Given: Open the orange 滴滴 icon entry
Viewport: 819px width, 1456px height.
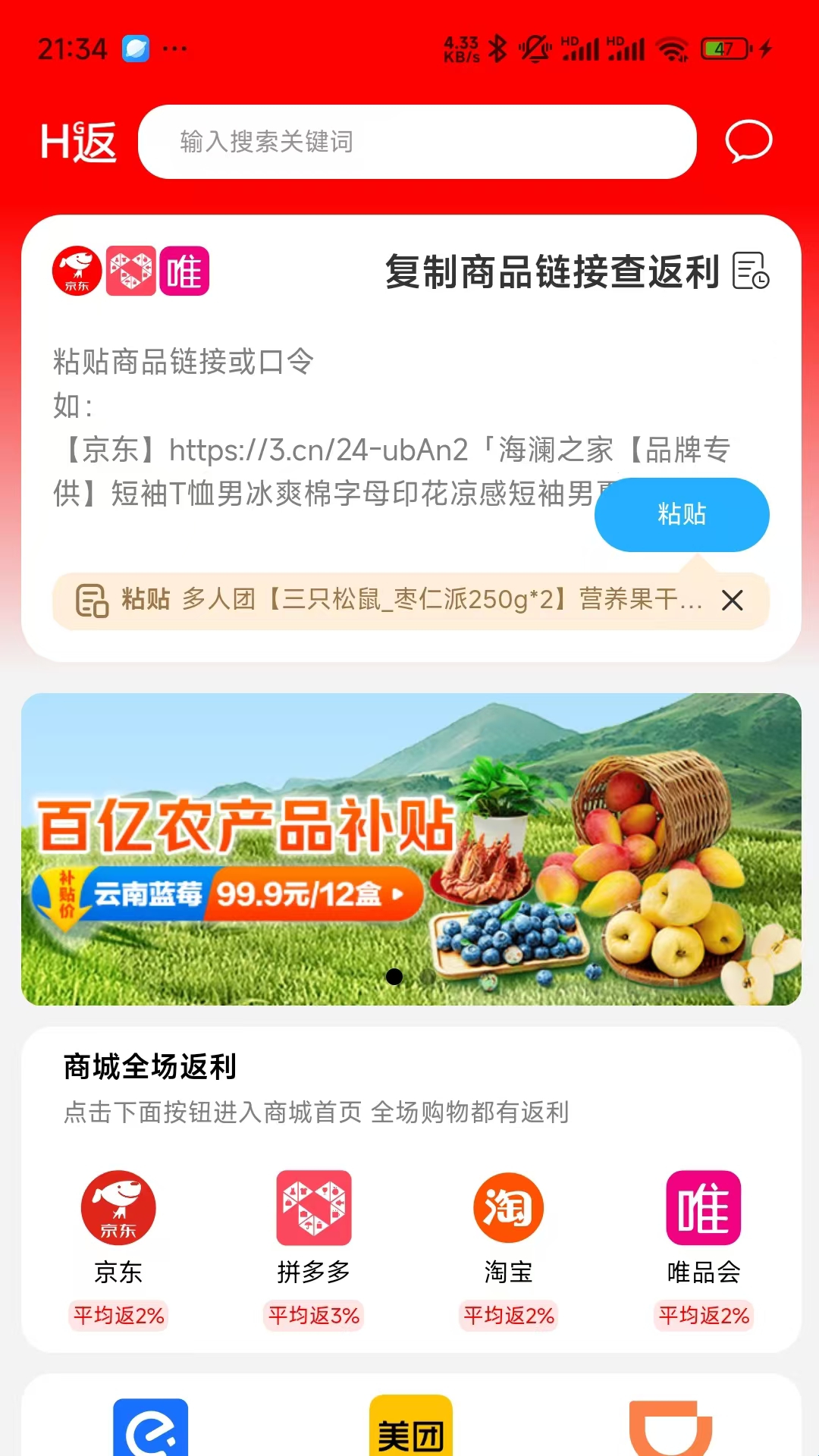Looking at the screenshot, I should pos(670,1427).
